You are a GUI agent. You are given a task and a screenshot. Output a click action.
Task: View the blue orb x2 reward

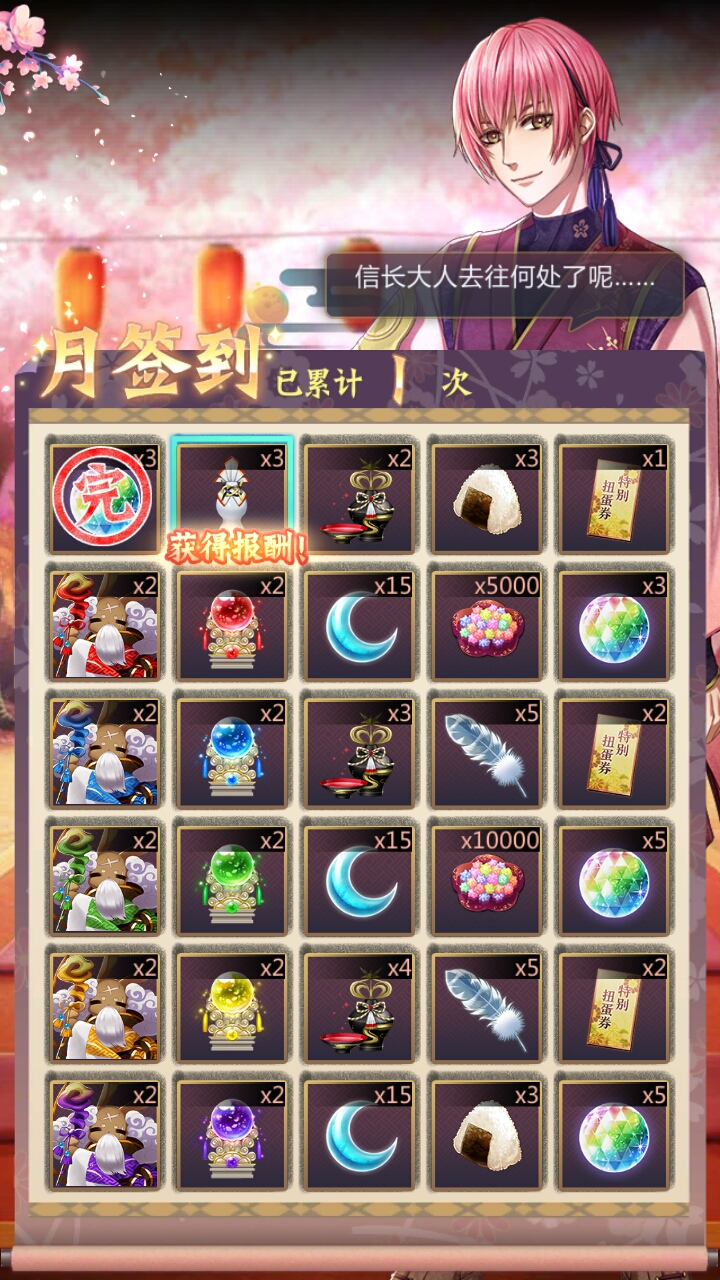click(232, 753)
